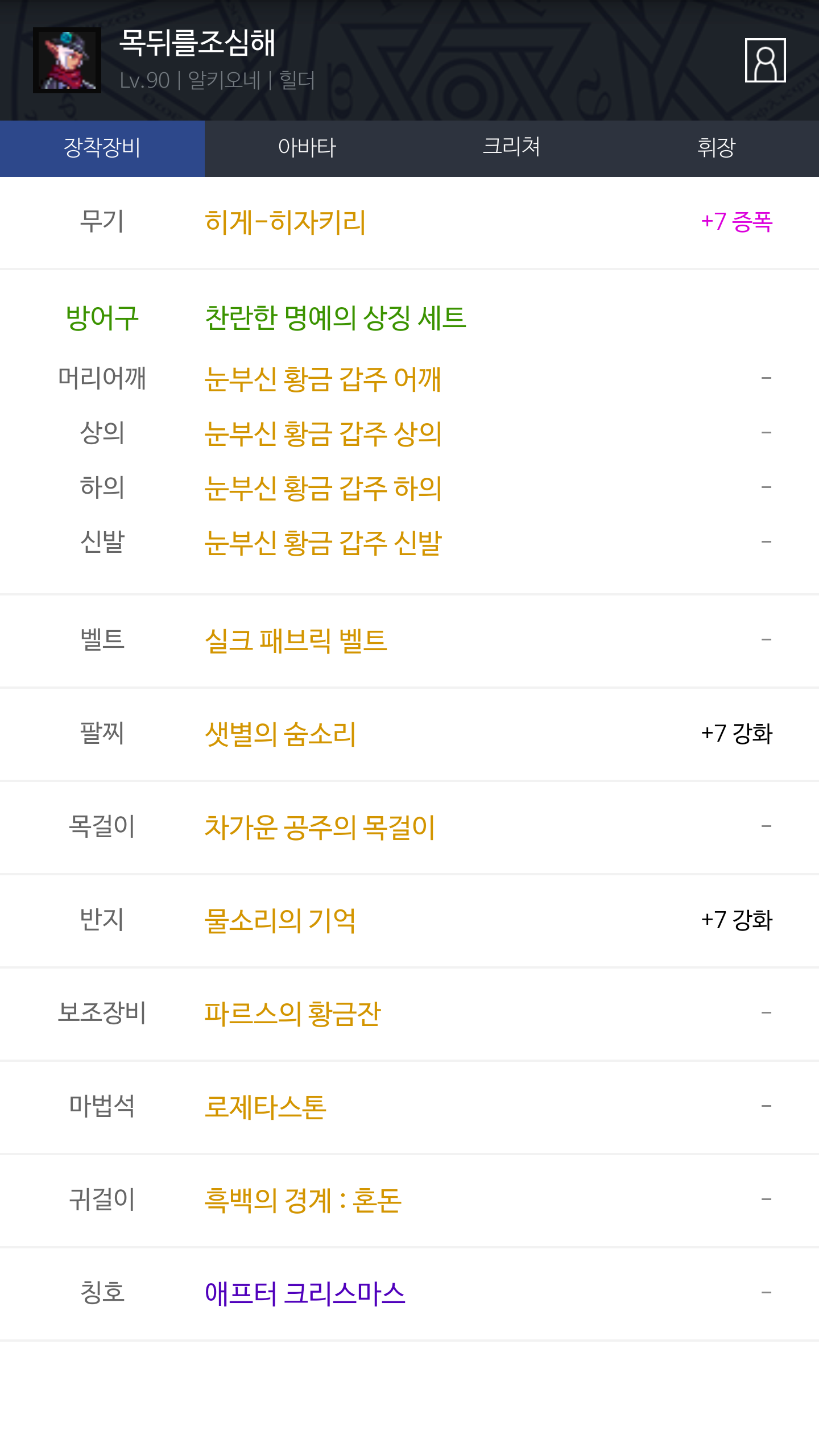Open belt item 실크 패브릭 벨트

coord(296,640)
